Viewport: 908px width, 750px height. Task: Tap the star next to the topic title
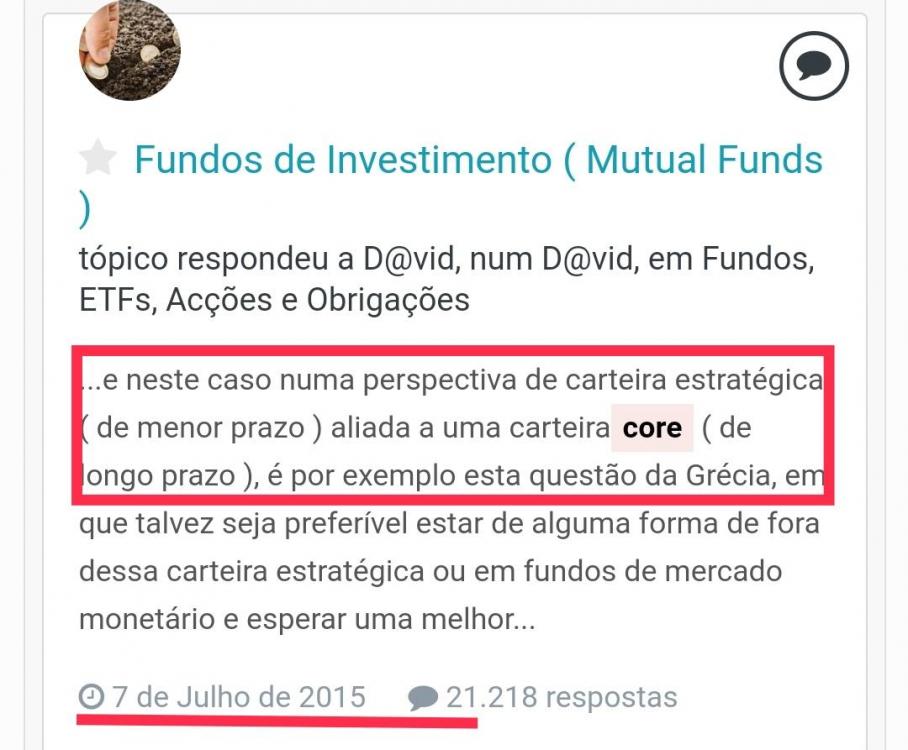[x=98, y=160]
